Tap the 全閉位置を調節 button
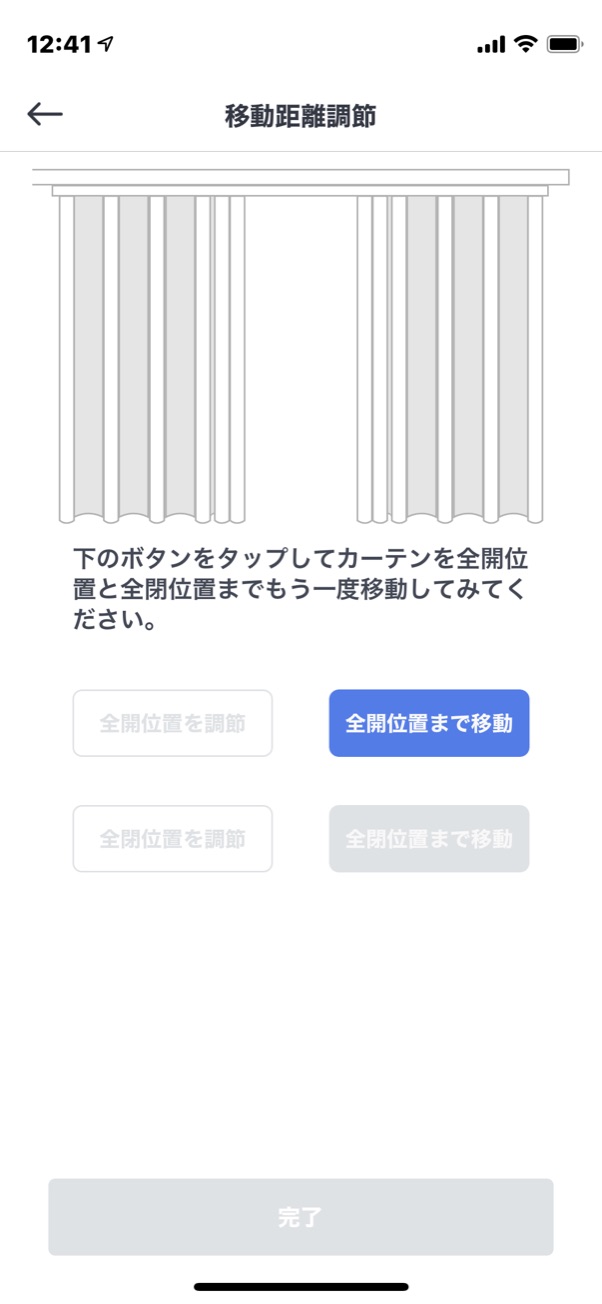Image resolution: width=602 pixels, height=1304 pixels. click(x=173, y=839)
